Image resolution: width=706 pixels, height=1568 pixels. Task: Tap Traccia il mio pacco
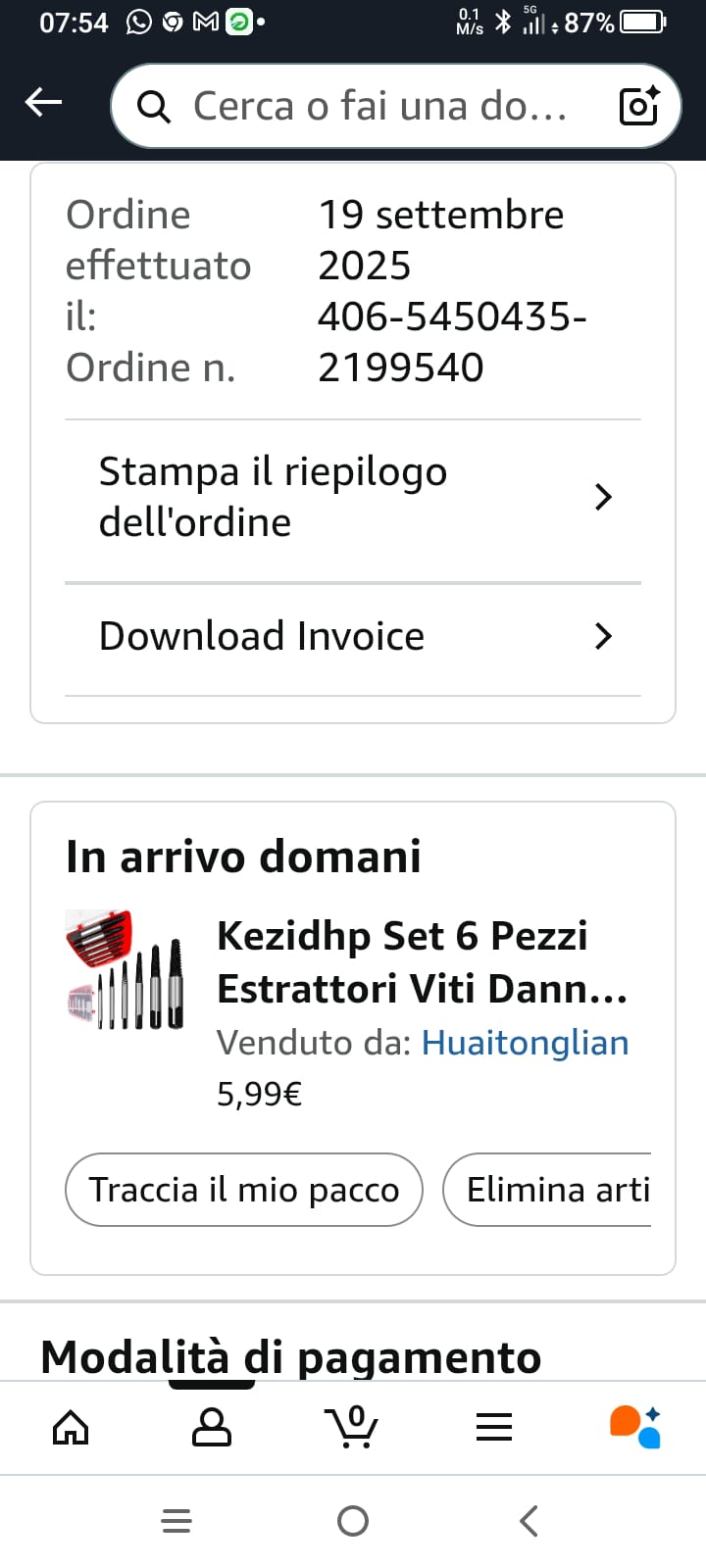coord(244,1190)
